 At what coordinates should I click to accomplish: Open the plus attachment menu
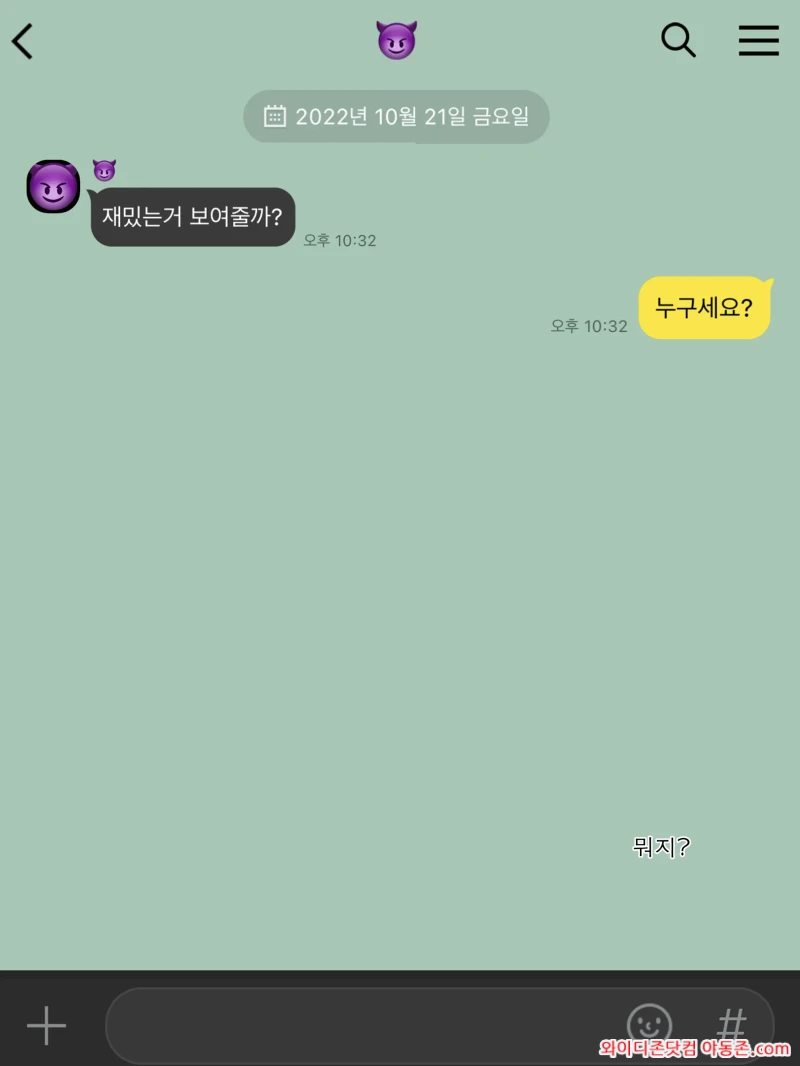46,1026
